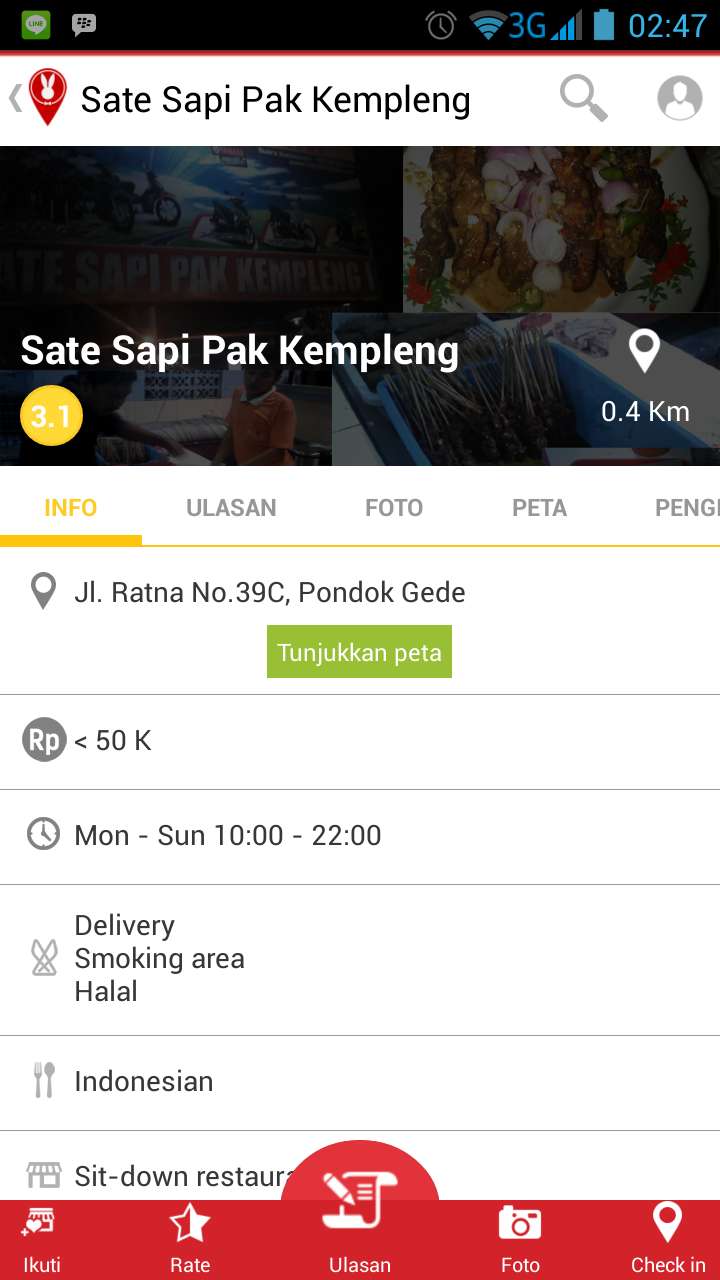
Task: Tap the back chevron in the header
Action: [14, 98]
